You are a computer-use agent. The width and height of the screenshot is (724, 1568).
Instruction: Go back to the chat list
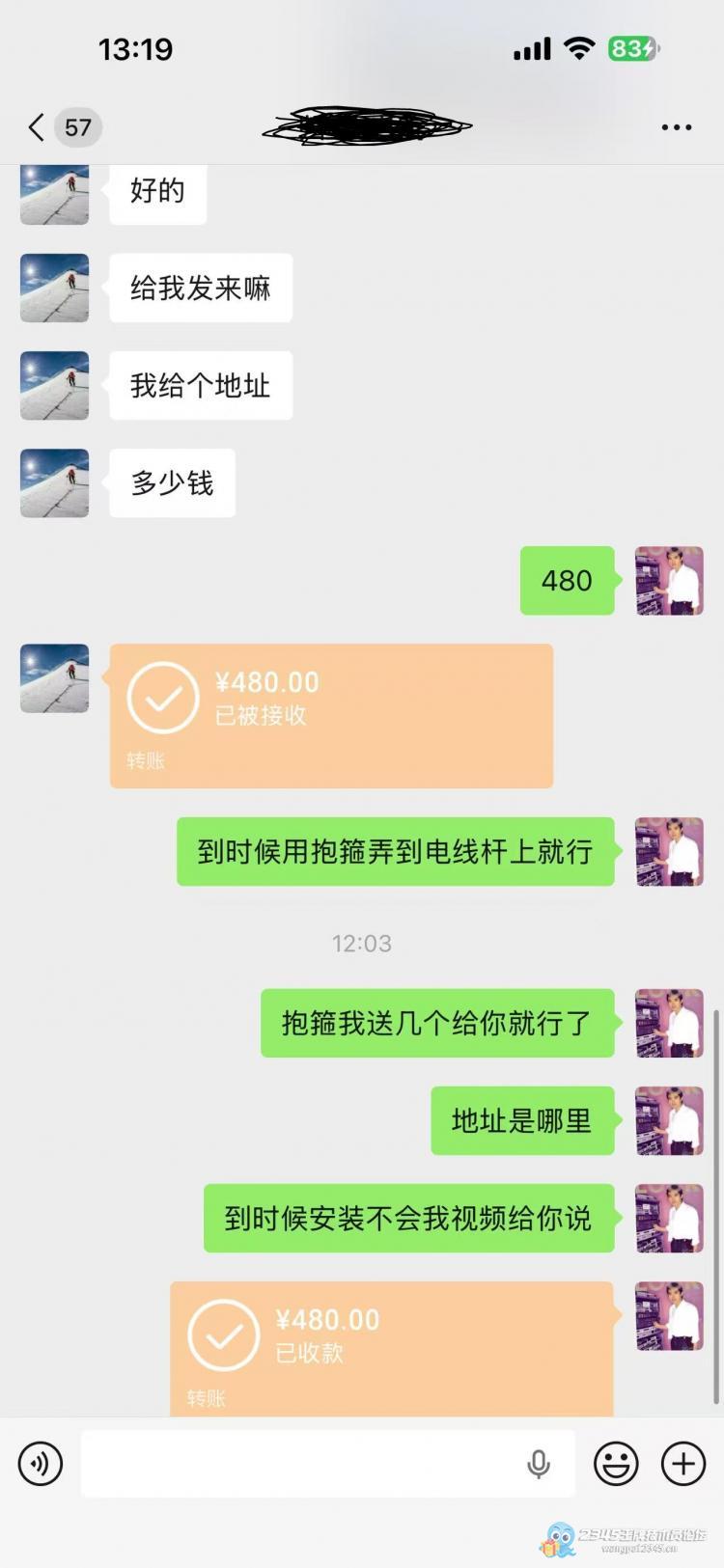[39, 127]
